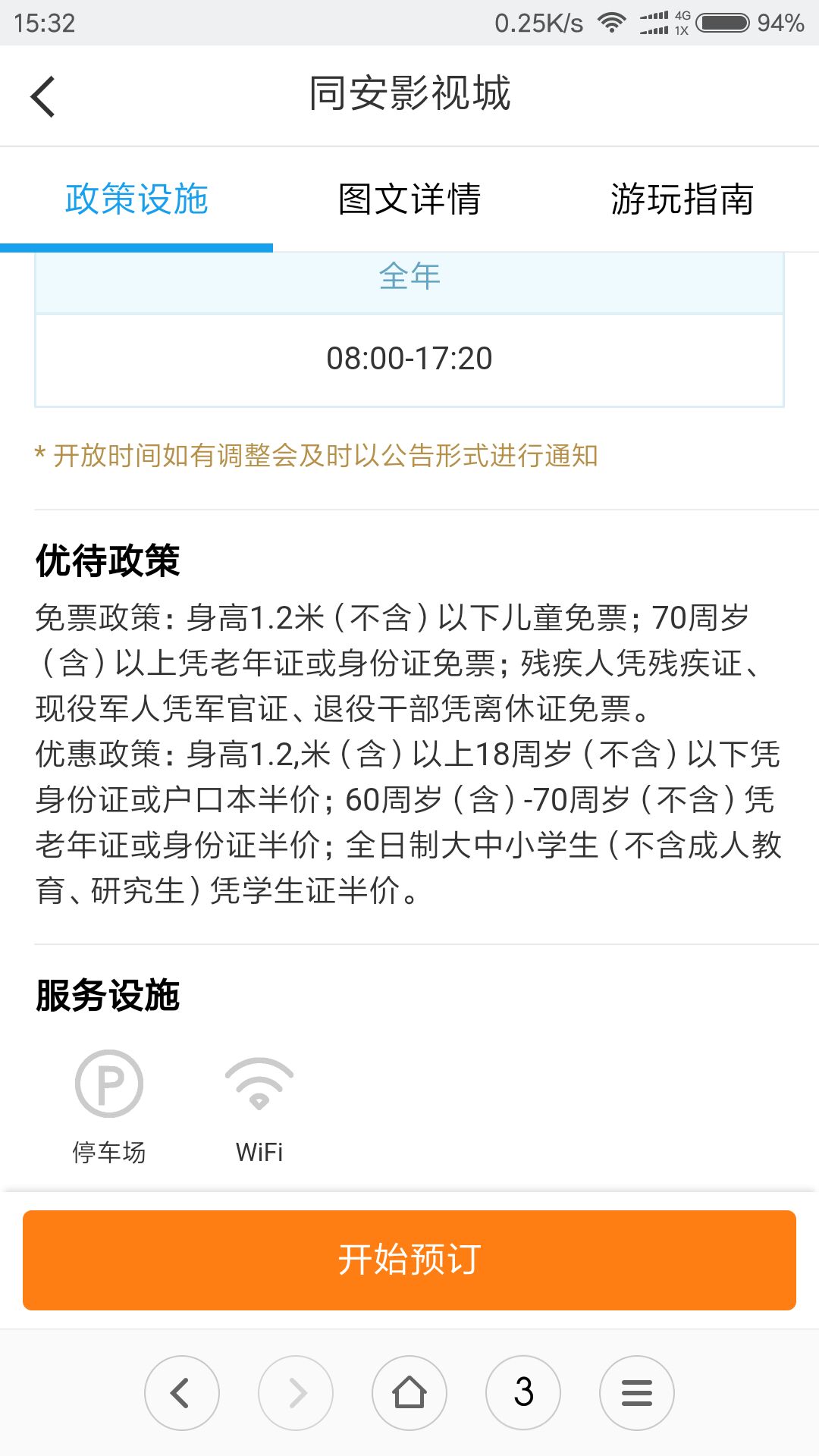
Task: Tap the browser forward arrow
Action: (296, 1393)
